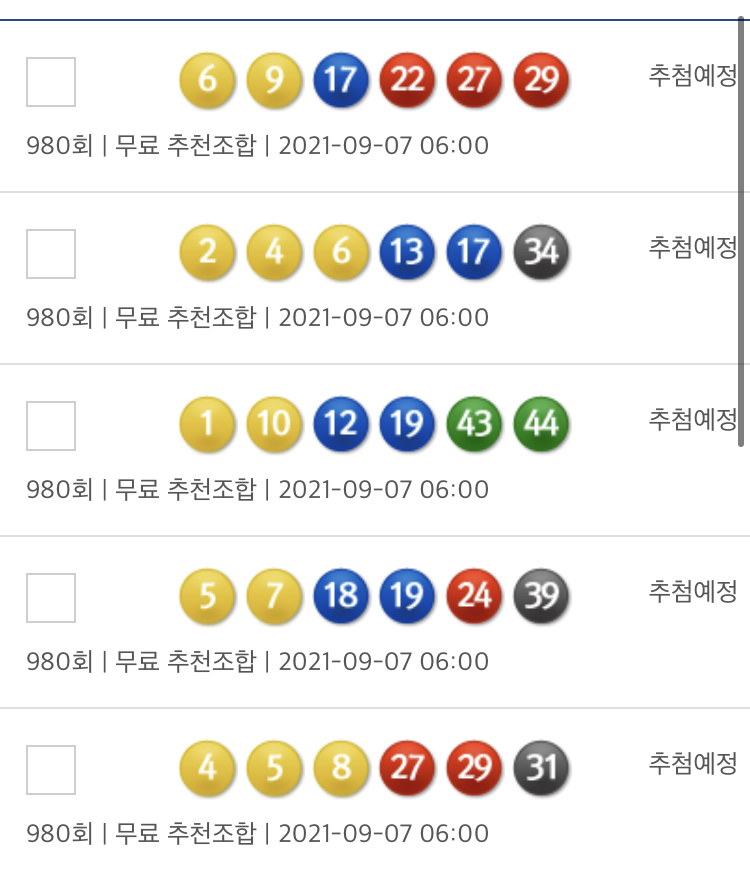The width and height of the screenshot is (750, 878).
Task: Select the checkbox for combination 6 9 17 22 27 29
Action: coord(50,82)
